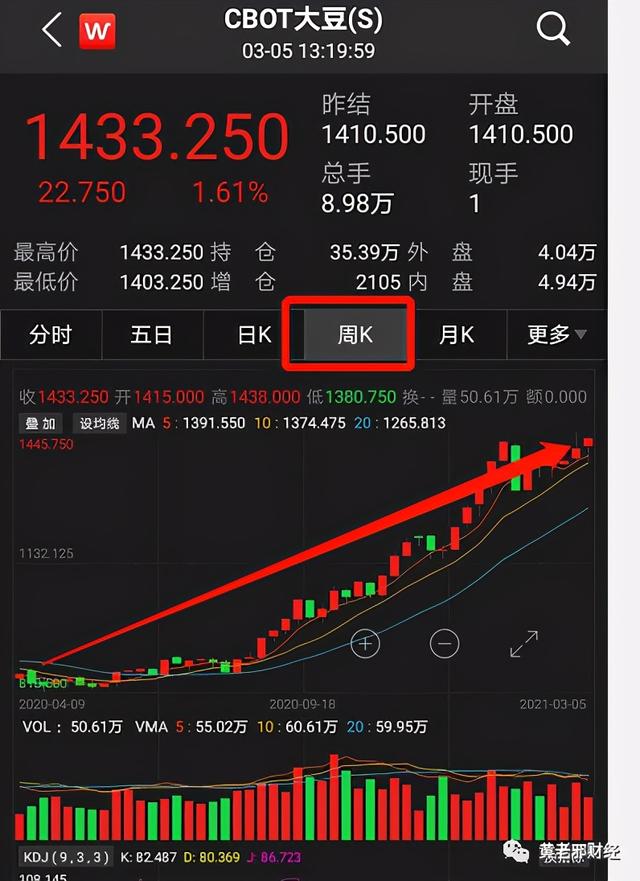This screenshot has height=881, width=640.
Task: Go back using the top-left arrow
Action: tap(52, 30)
